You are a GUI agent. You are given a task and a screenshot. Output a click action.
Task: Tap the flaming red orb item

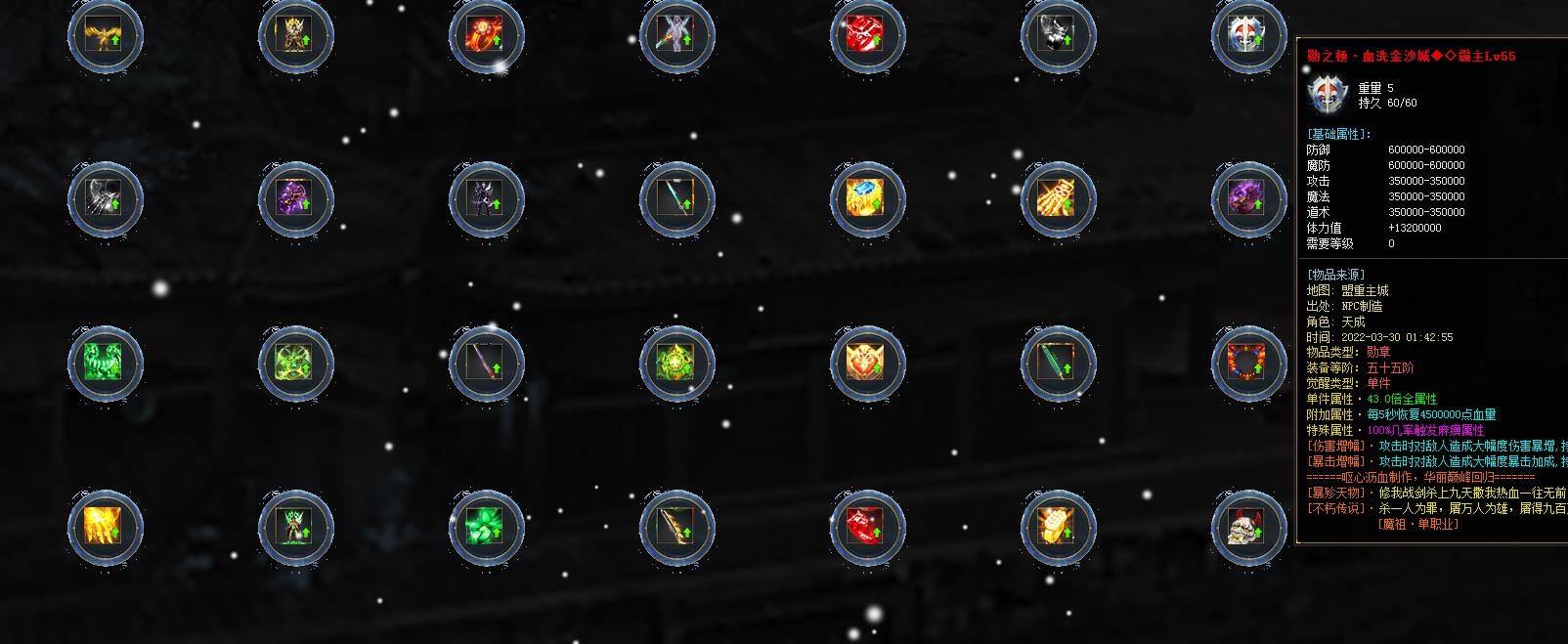[x=486, y=36]
